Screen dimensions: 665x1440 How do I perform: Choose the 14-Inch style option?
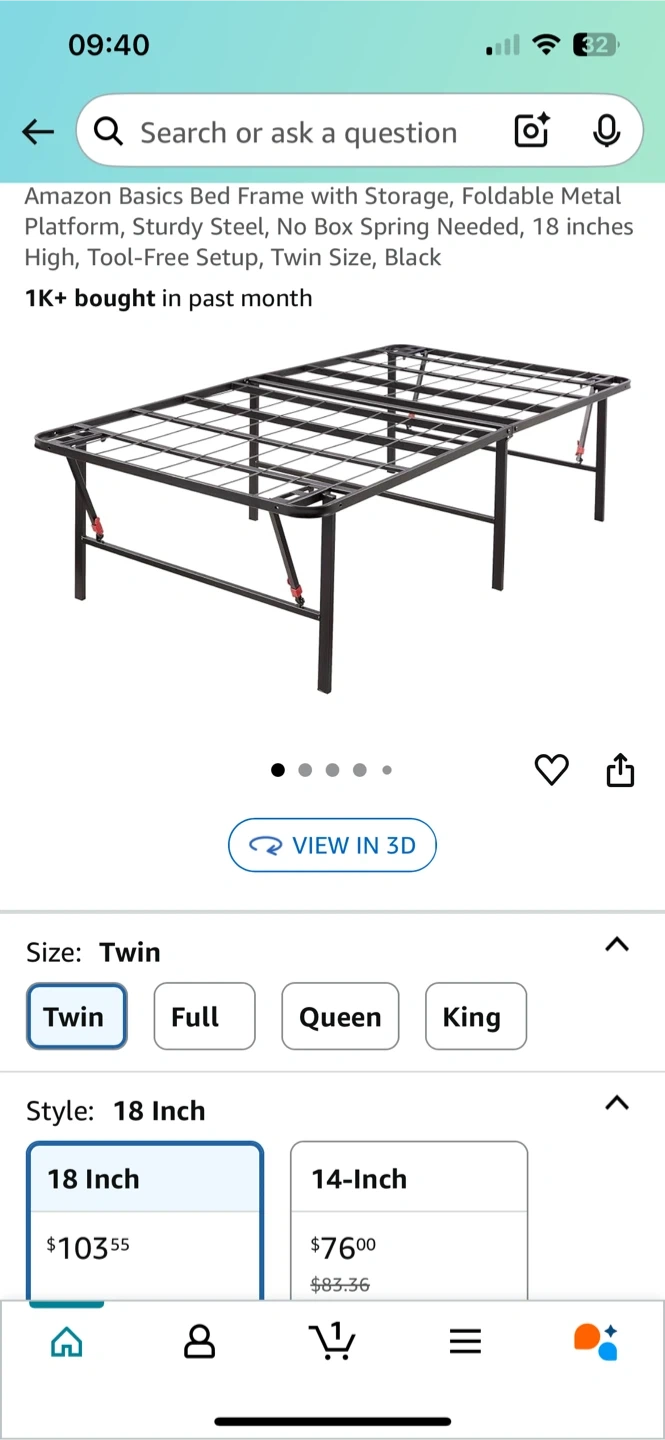408,1220
